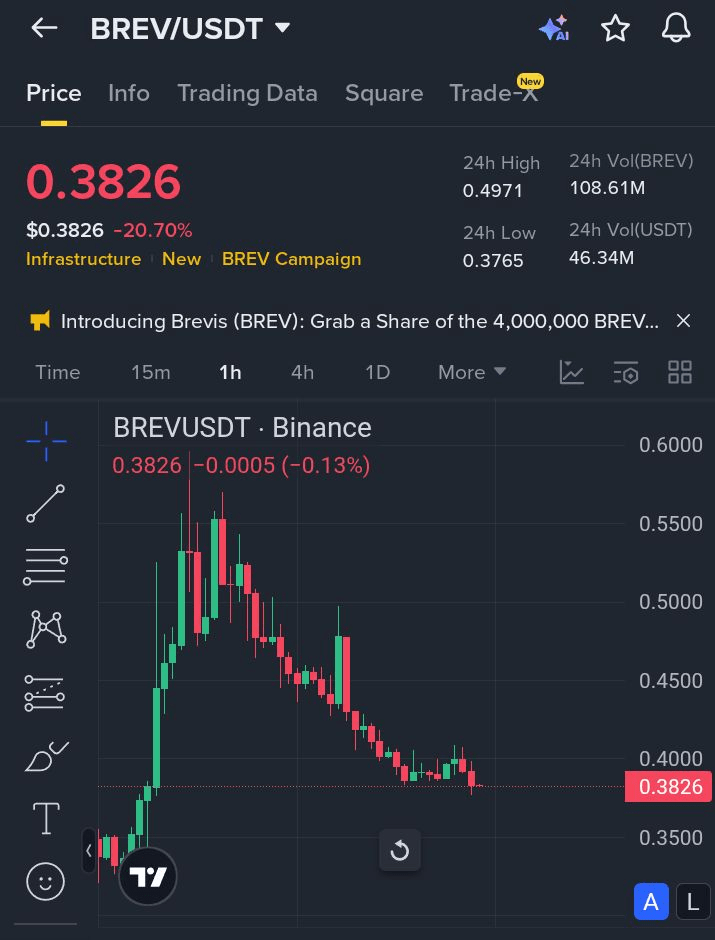Open the Trade-X tab
The height and width of the screenshot is (940, 715).
pos(494,93)
